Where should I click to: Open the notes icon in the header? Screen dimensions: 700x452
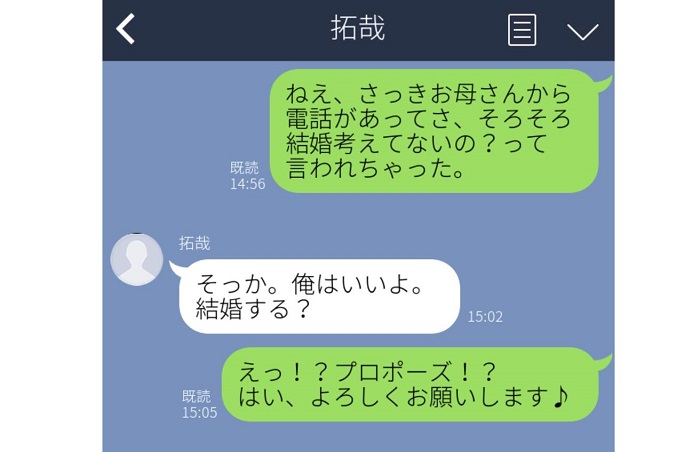coord(521,30)
